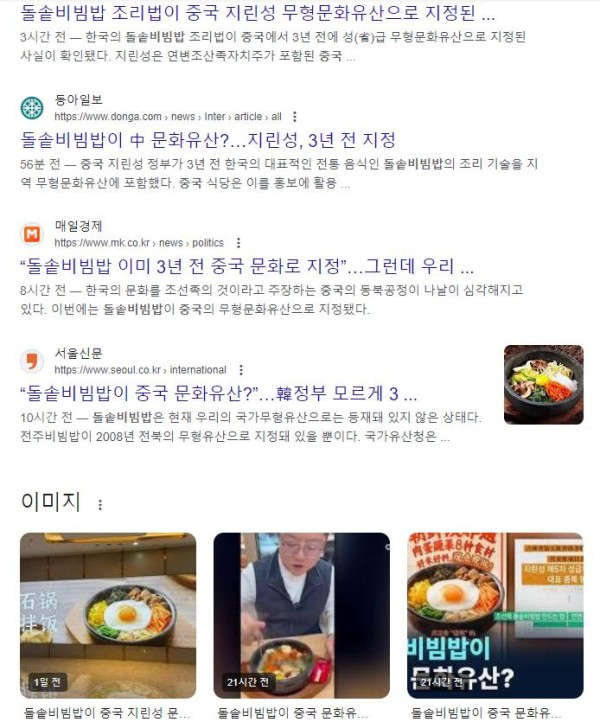The width and height of the screenshot is (600, 722).
Task: Open the image result posted 1일 전
Action: coord(108,614)
